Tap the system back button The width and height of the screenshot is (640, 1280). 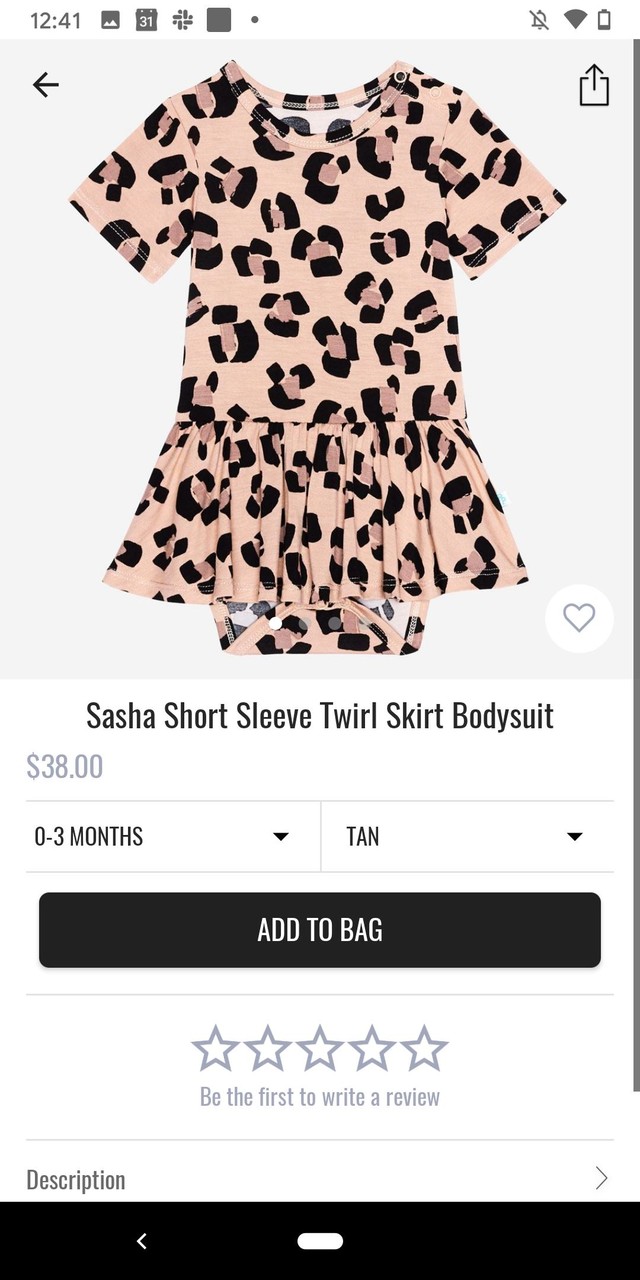[142, 1241]
